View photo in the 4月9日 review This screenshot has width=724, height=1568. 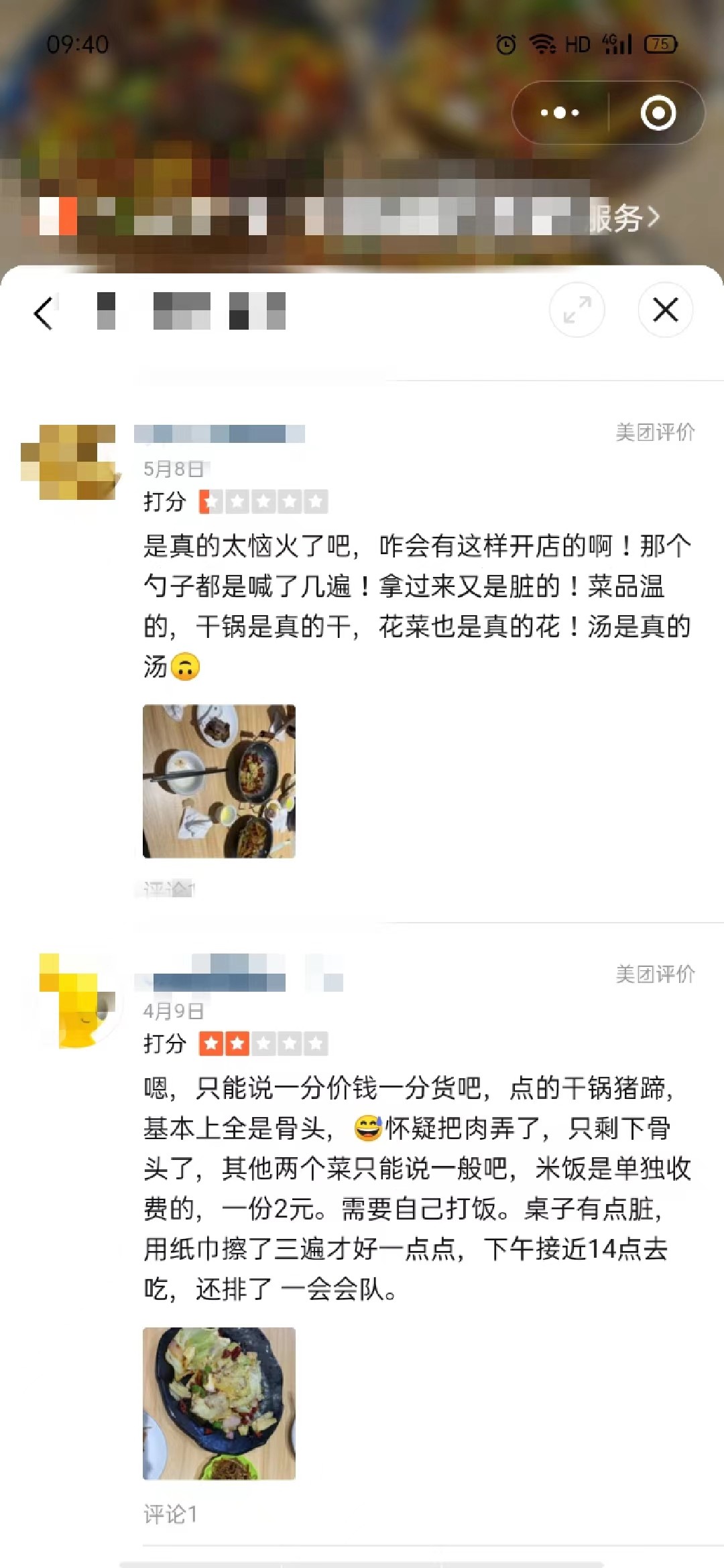point(219,1403)
